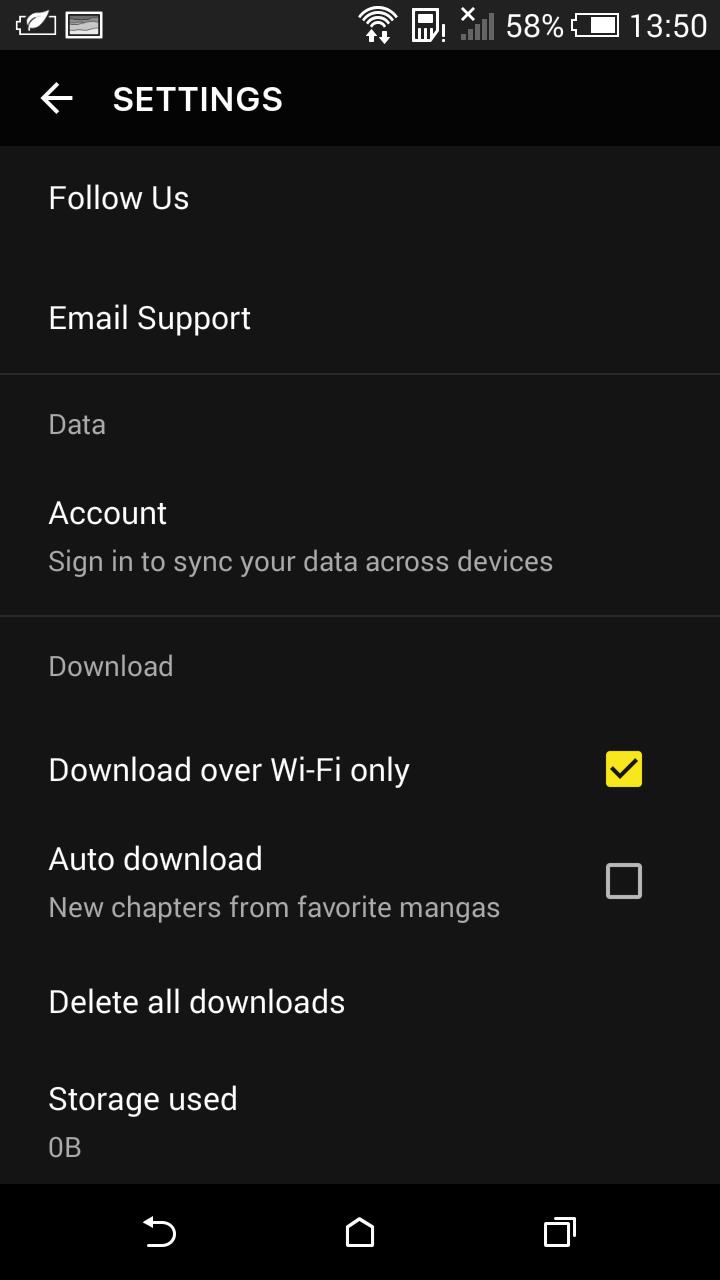
Task: Tap the system home button
Action: click(x=360, y=1232)
